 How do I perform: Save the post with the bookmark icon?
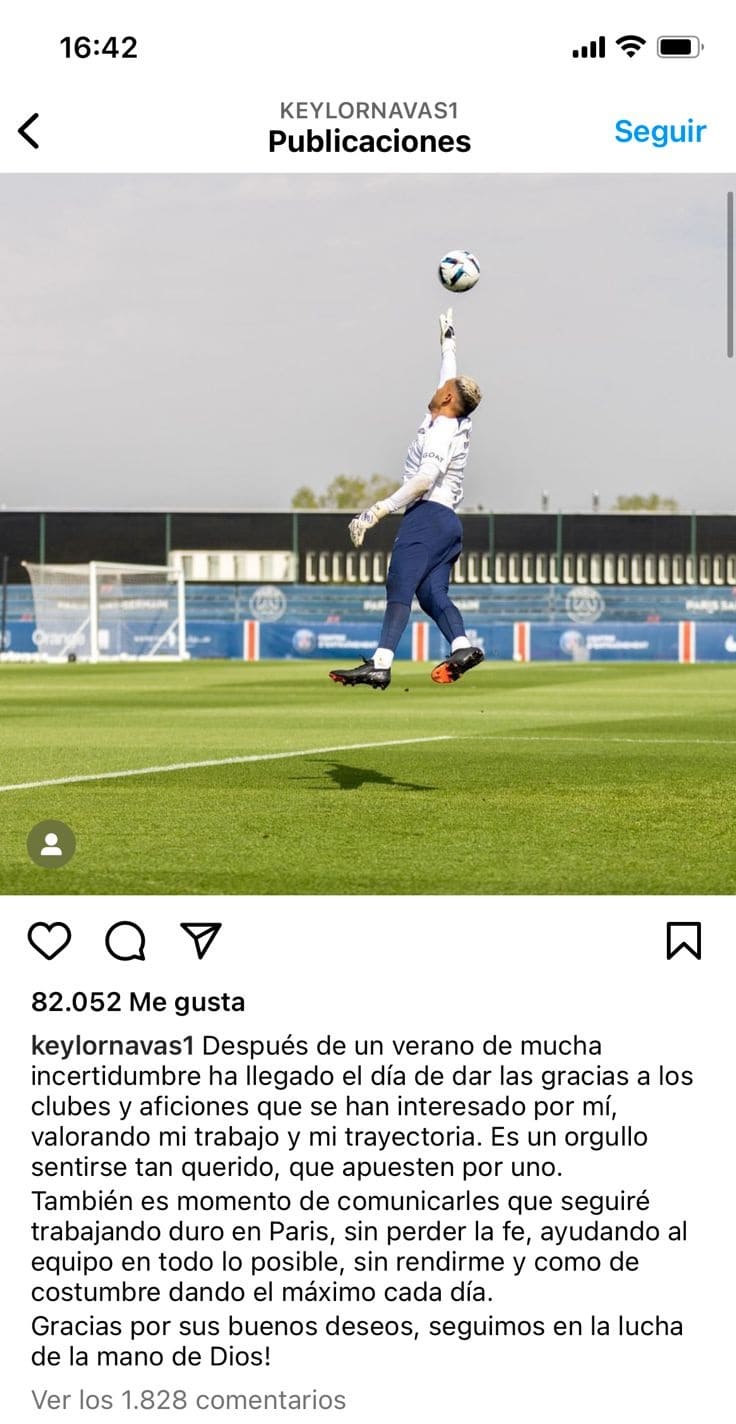tap(684, 941)
